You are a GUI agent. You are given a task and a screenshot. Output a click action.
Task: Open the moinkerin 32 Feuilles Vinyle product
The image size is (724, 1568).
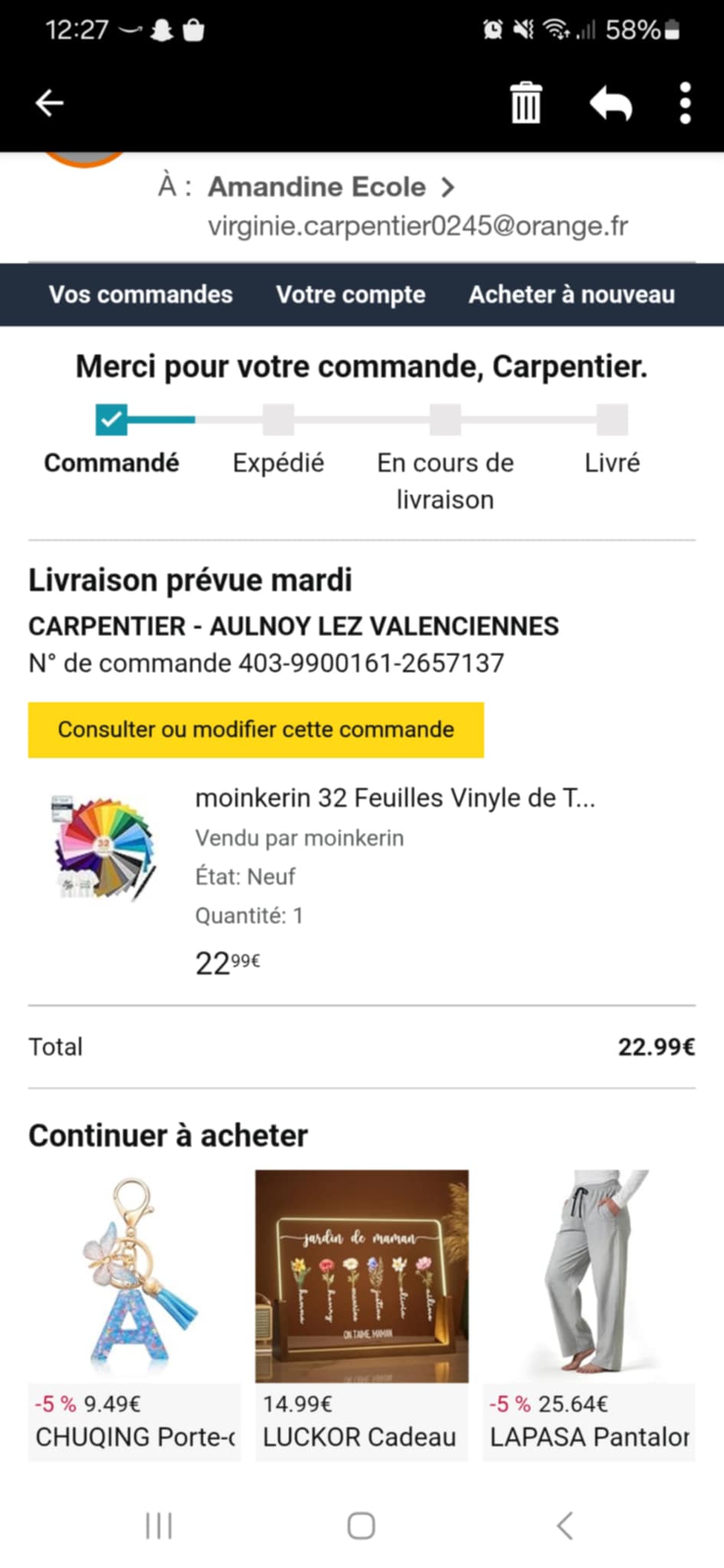click(x=395, y=798)
